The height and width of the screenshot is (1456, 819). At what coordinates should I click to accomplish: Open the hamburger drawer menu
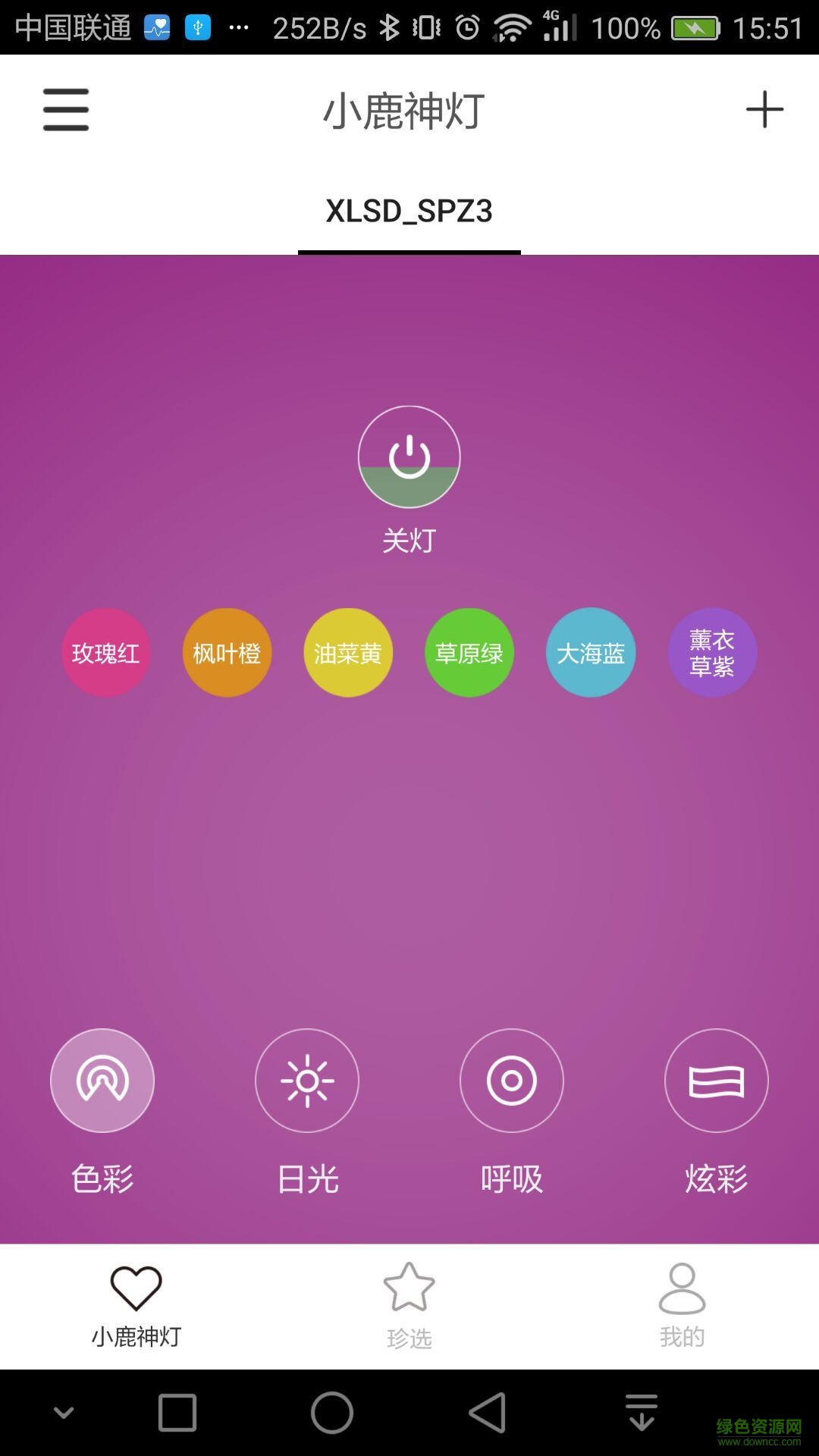coord(66,110)
